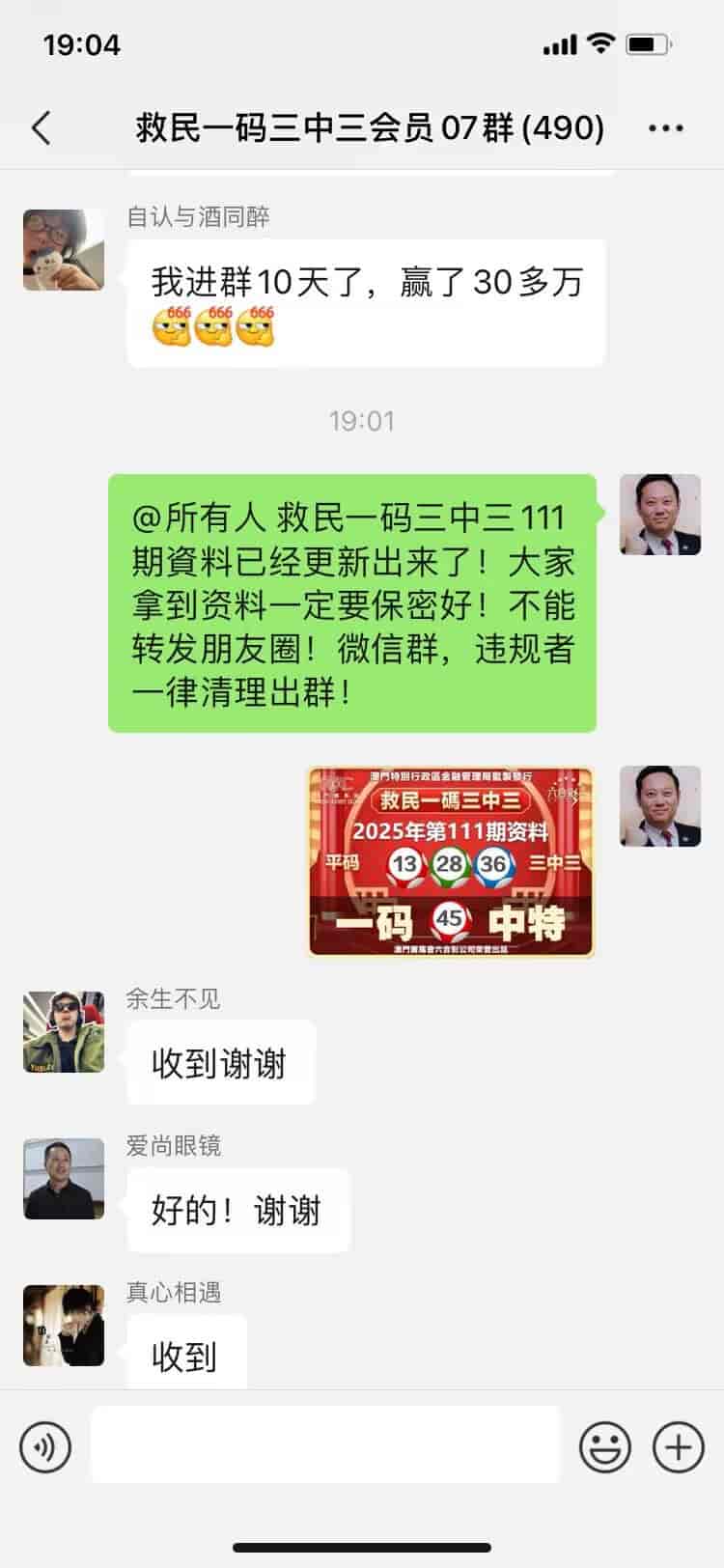Open the emoji picker
This screenshot has width=724, height=1568.
605,1447
